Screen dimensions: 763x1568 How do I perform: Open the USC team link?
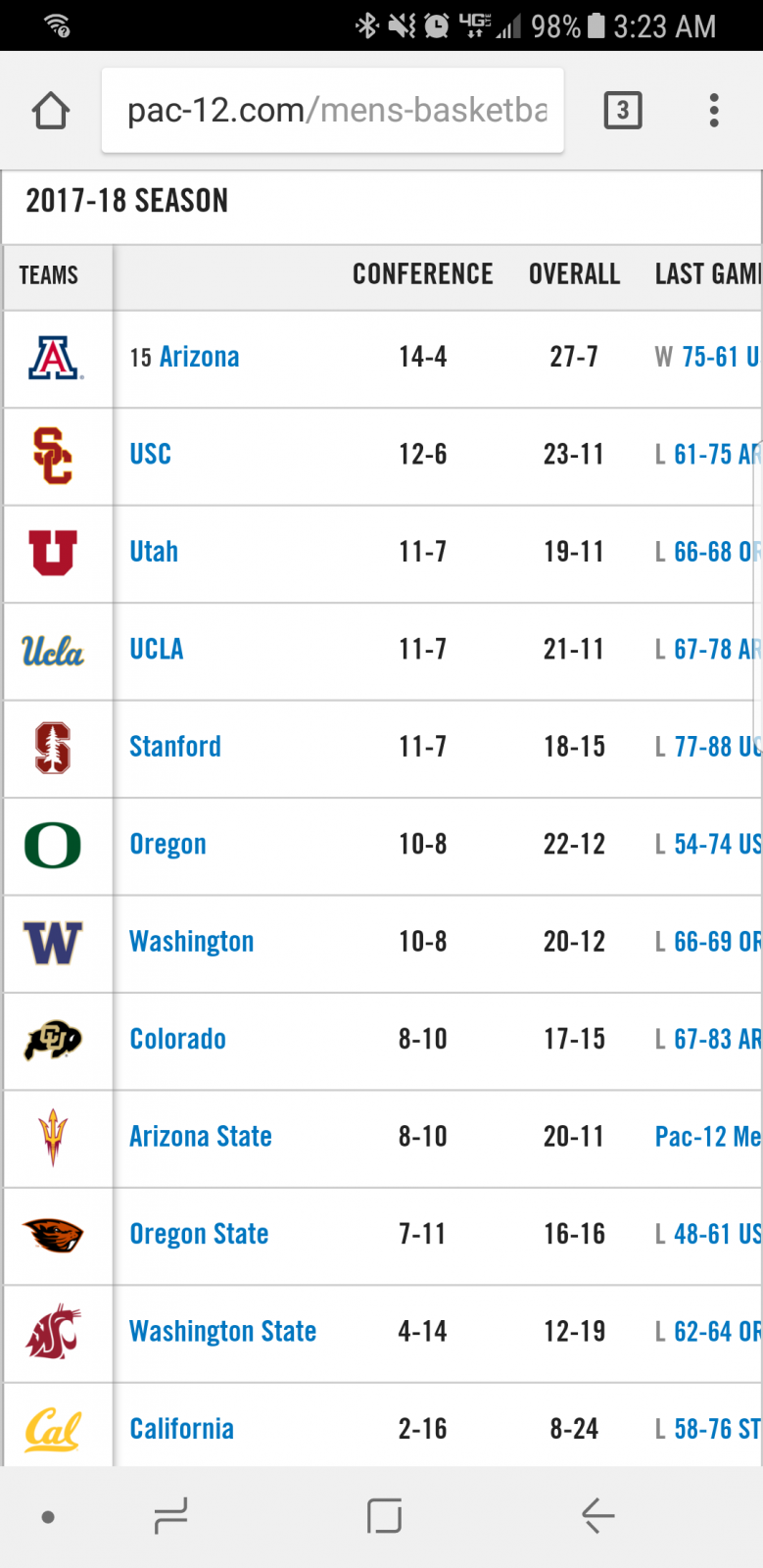(150, 455)
